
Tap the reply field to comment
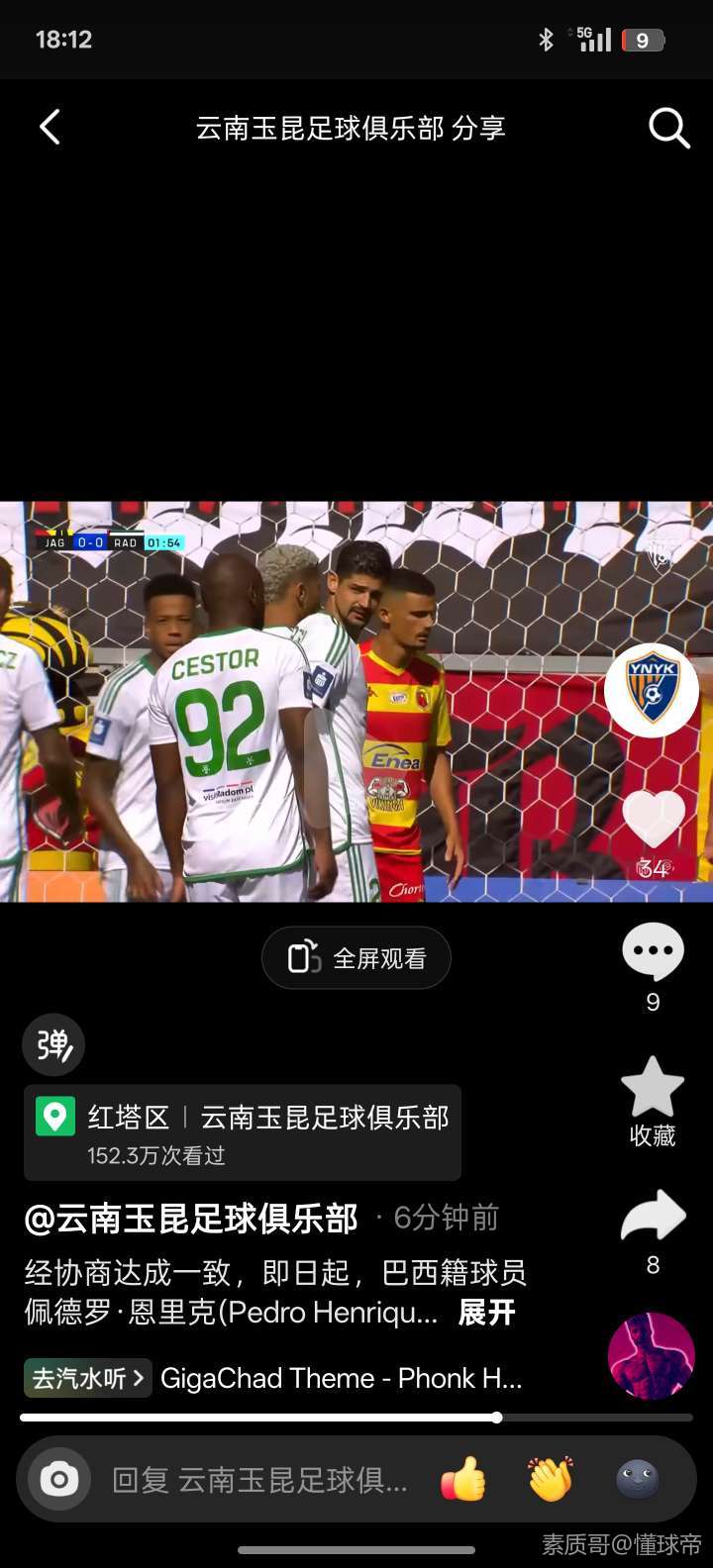259,1480
